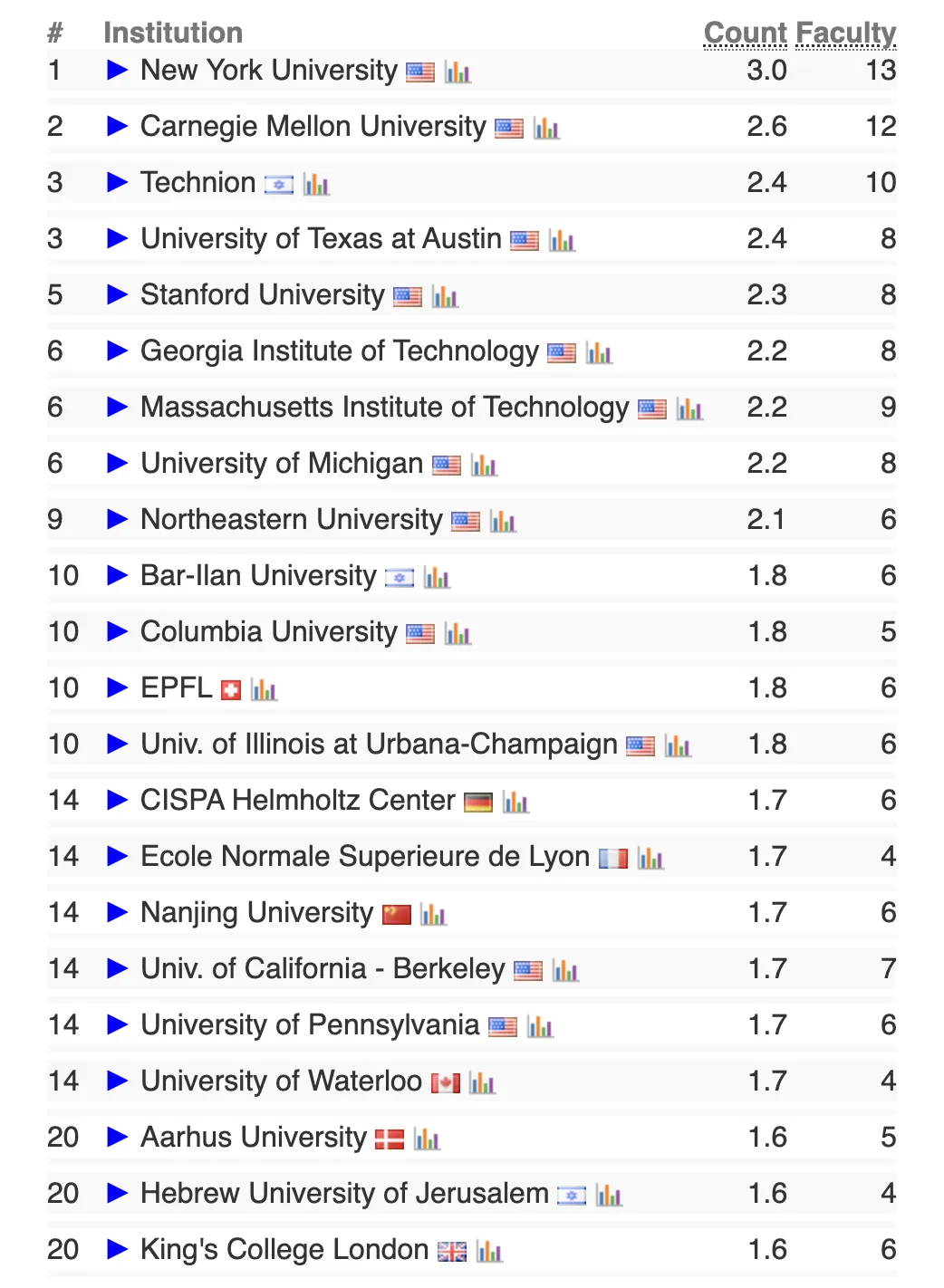Image resolution: width=944 pixels, height=1288 pixels.
Task: Expand the Aarhus University faculty list
Action: pos(117,1137)
